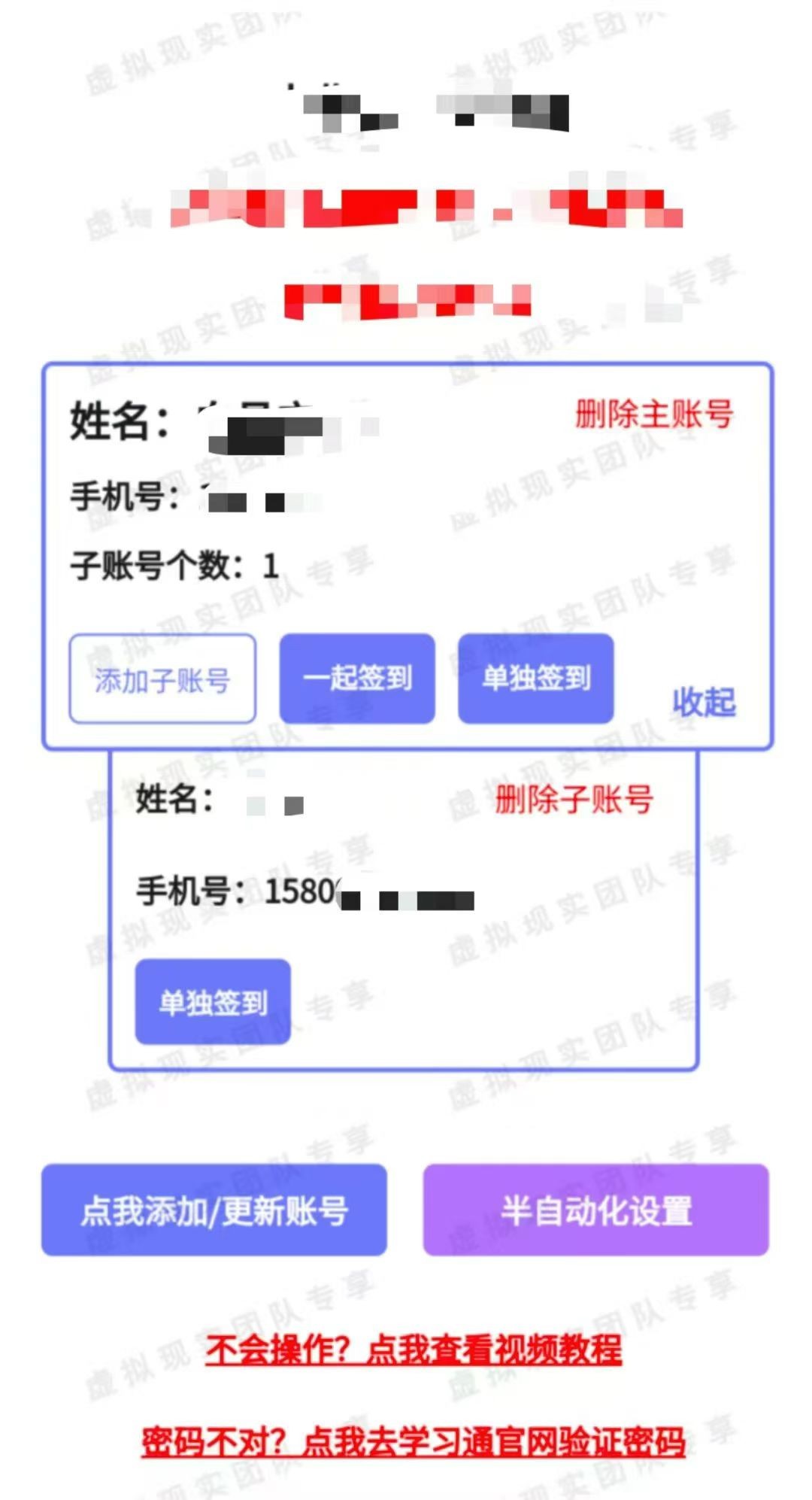This screenshot has height=1500, width=812.
Task: Open the 密码不对? password verification link
Action: pyautogui.click(x=414, y=1441)
